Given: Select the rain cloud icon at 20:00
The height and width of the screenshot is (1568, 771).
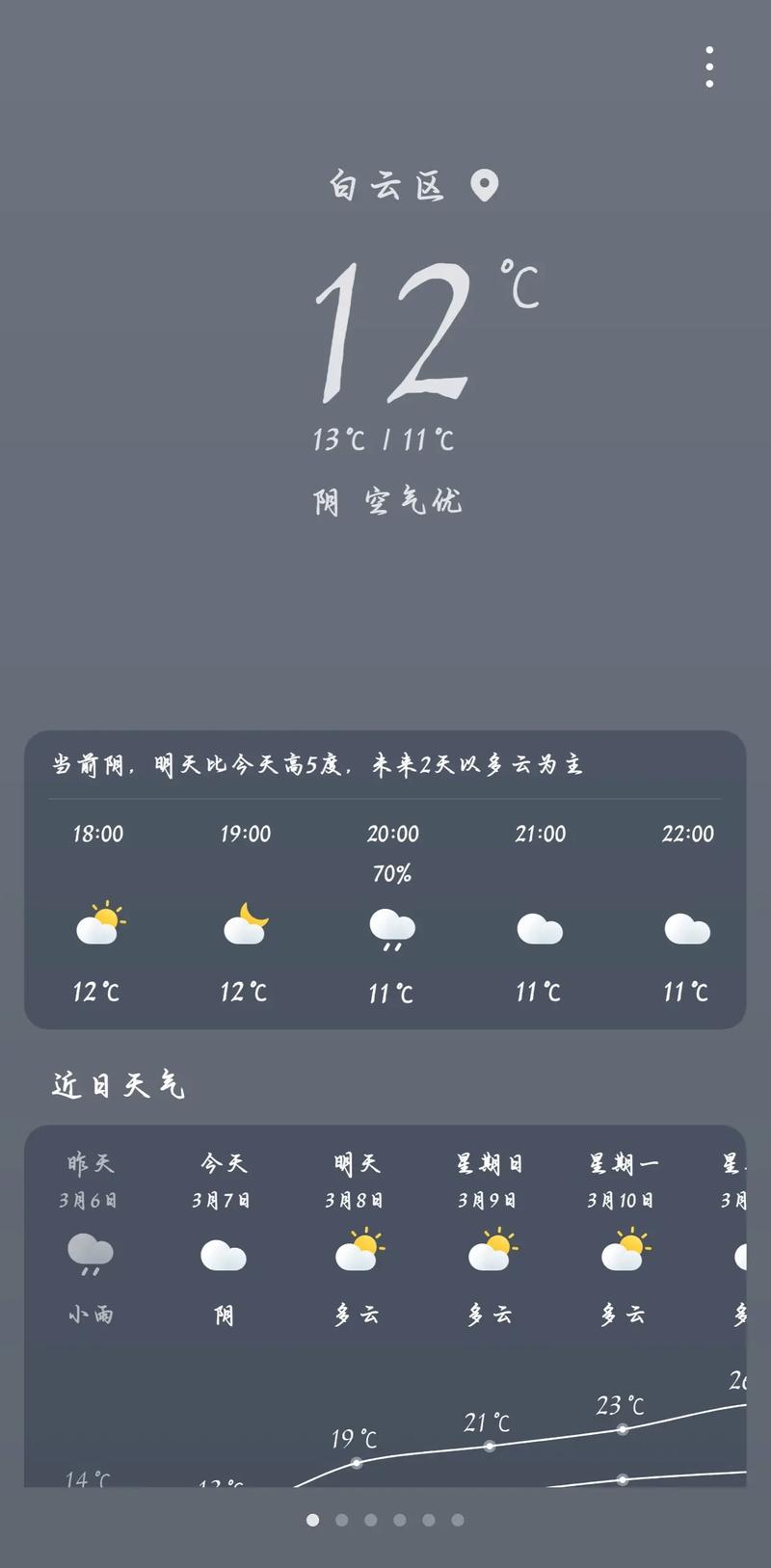Looking at the screenshot, I should point(393,927).
